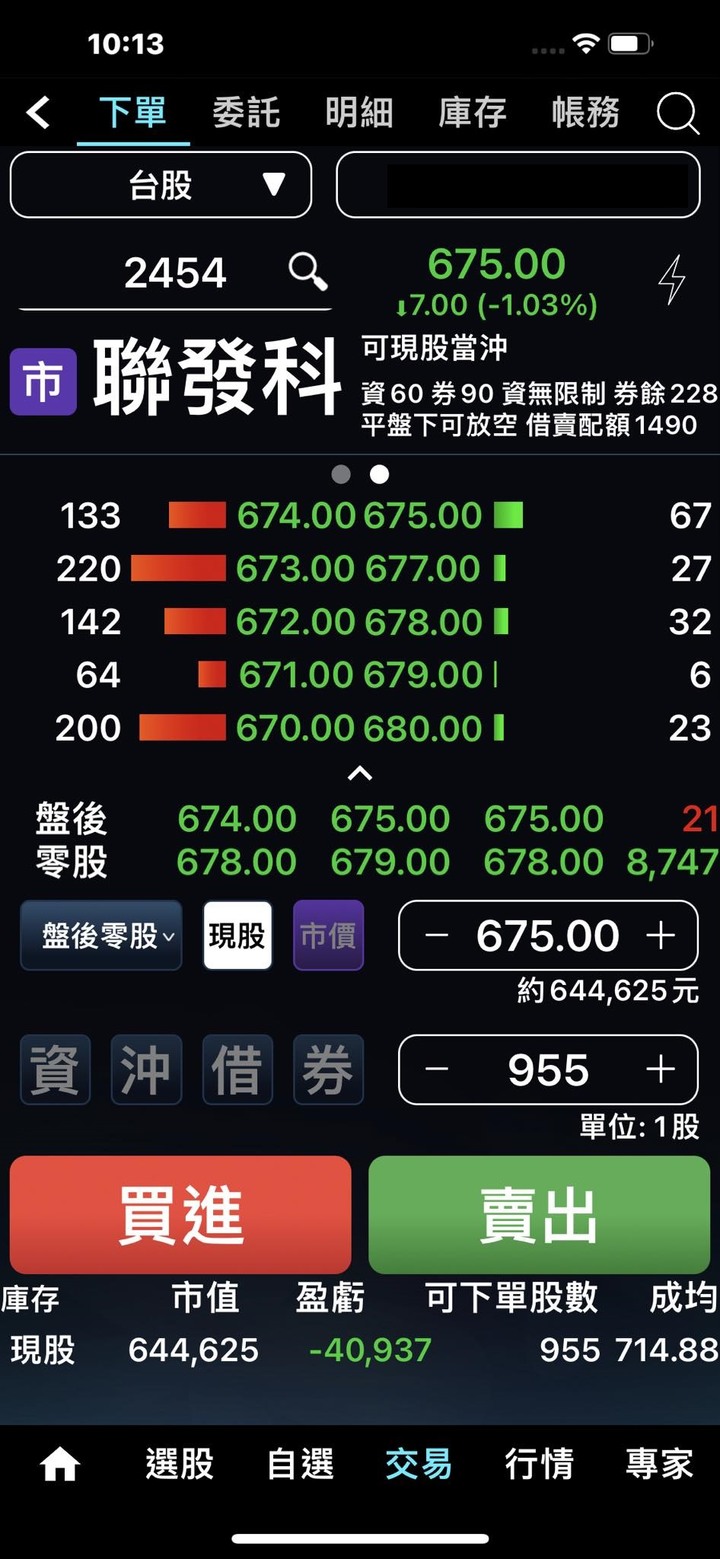The width and height of the screenshot is (720, 1559).
Task: Click the second page indicator dot
Action: [x=380, y=475]
